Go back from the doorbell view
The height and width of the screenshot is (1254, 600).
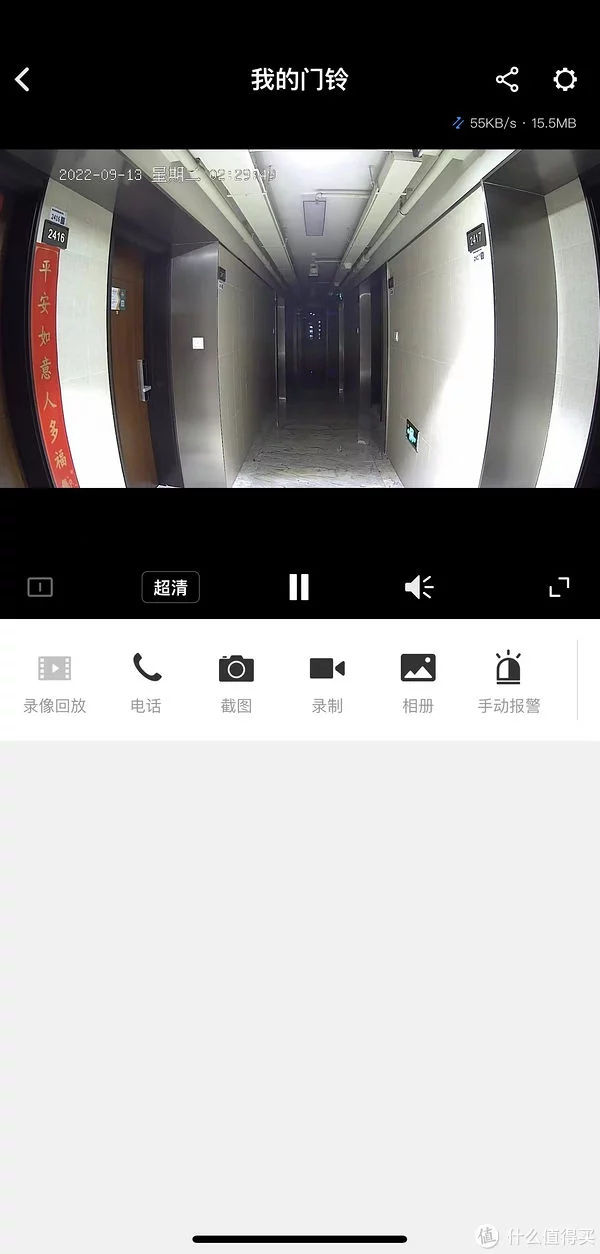(22, 80)
